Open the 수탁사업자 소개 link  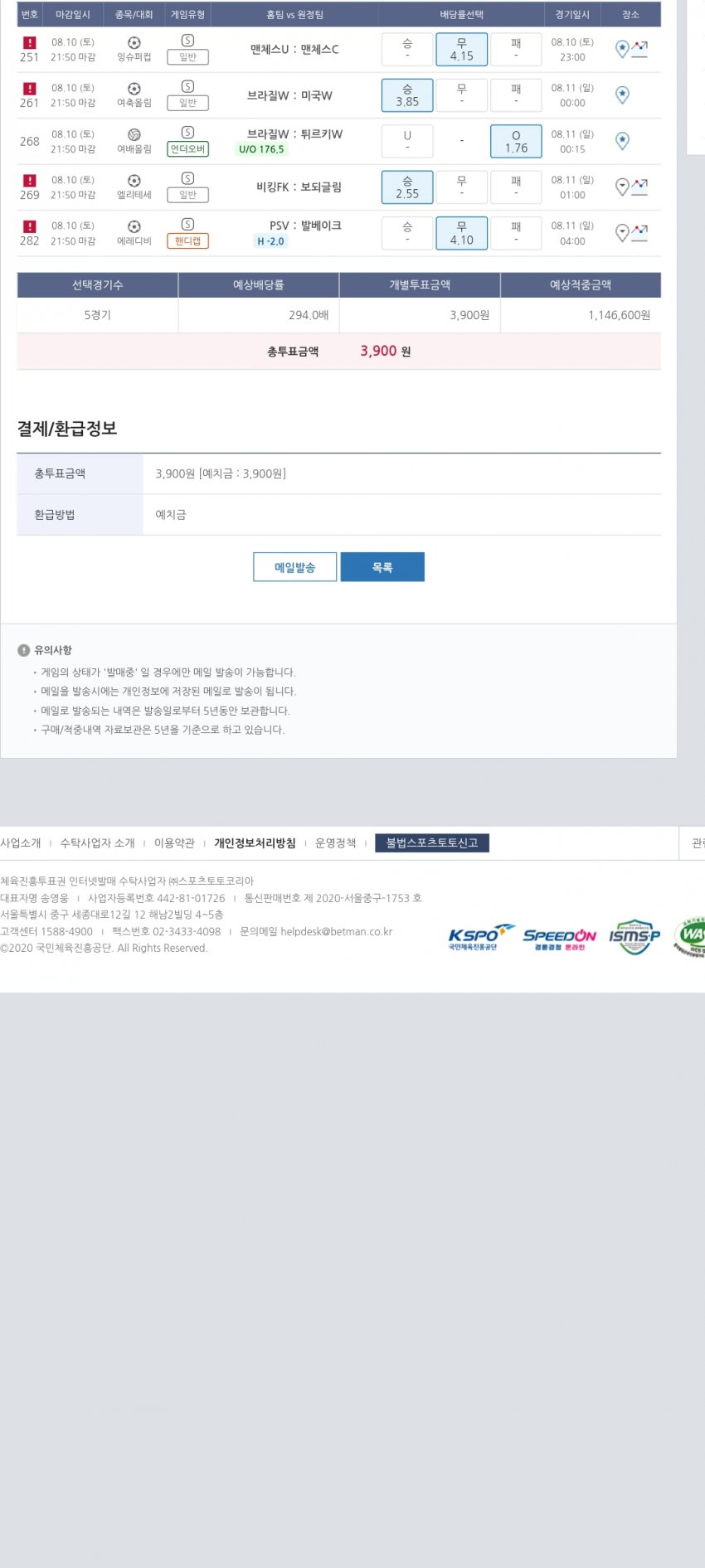(x=97, y=843)
